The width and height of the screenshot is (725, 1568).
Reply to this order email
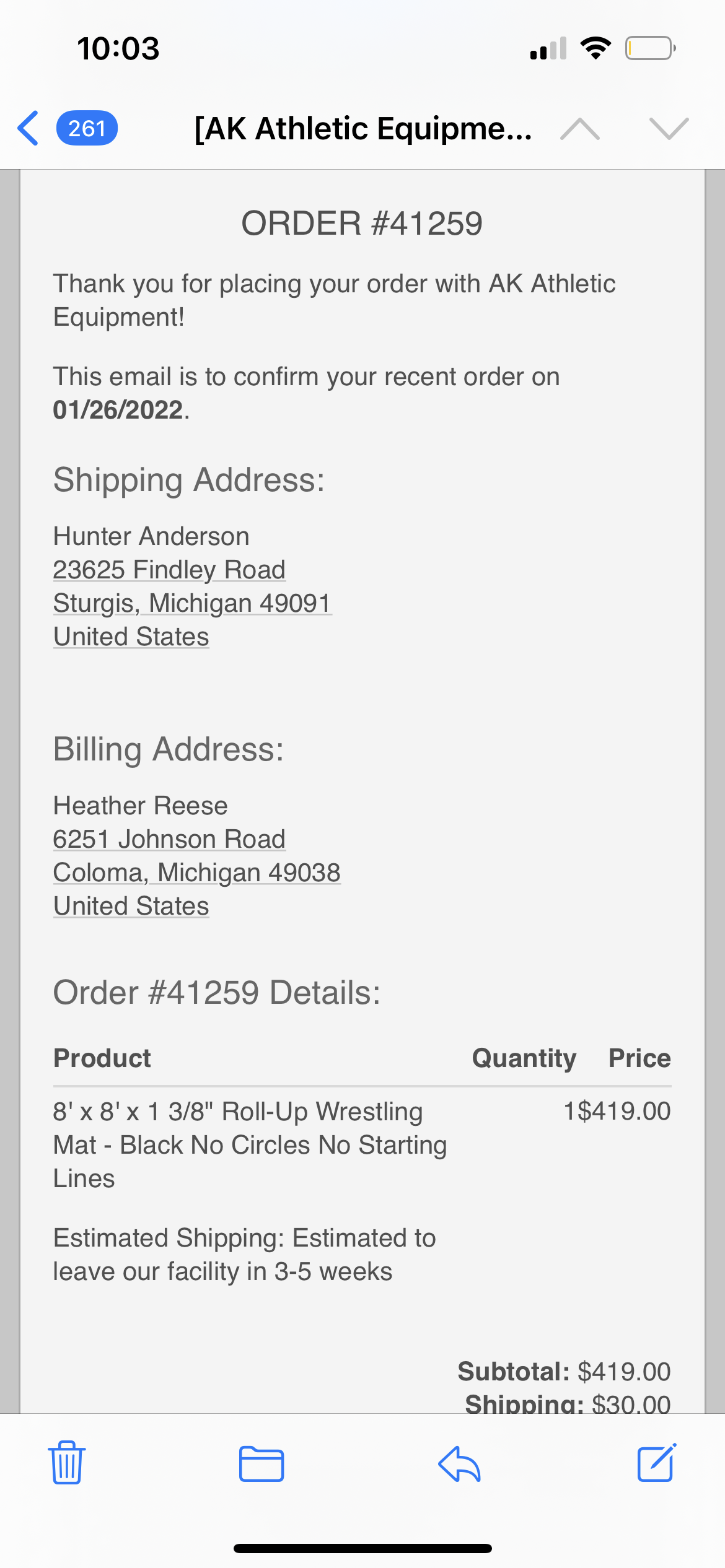pos(459,1464)
